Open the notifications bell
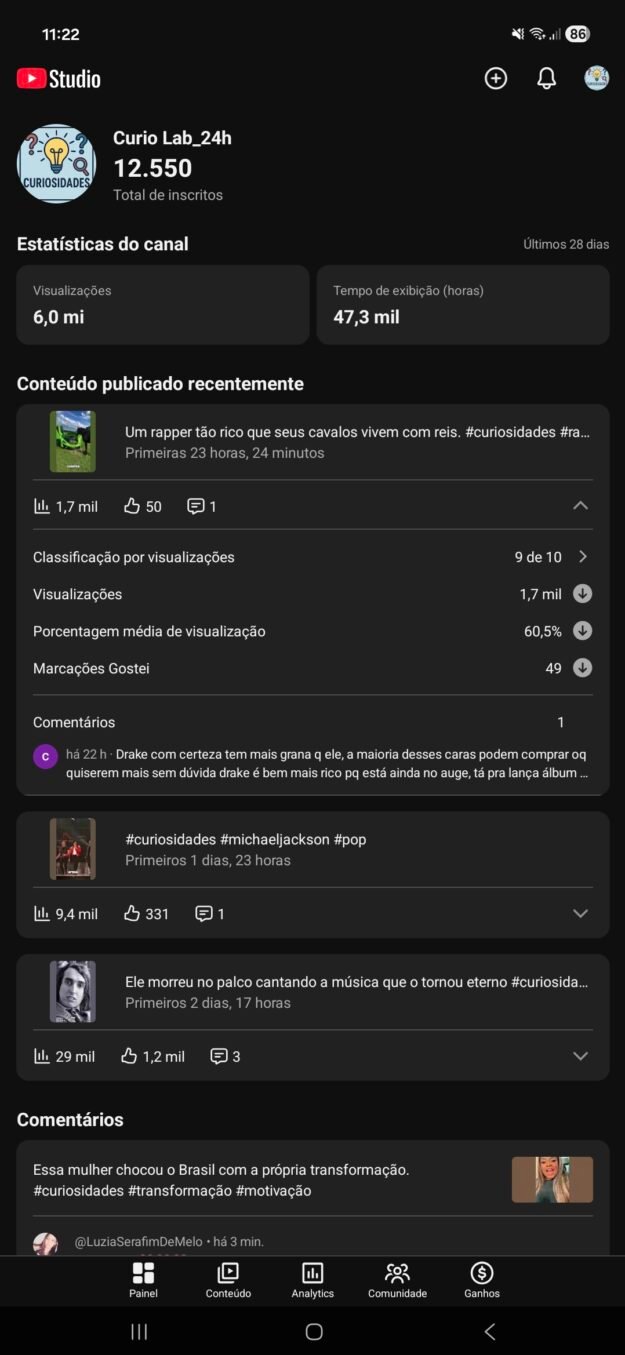 point(546,78)
